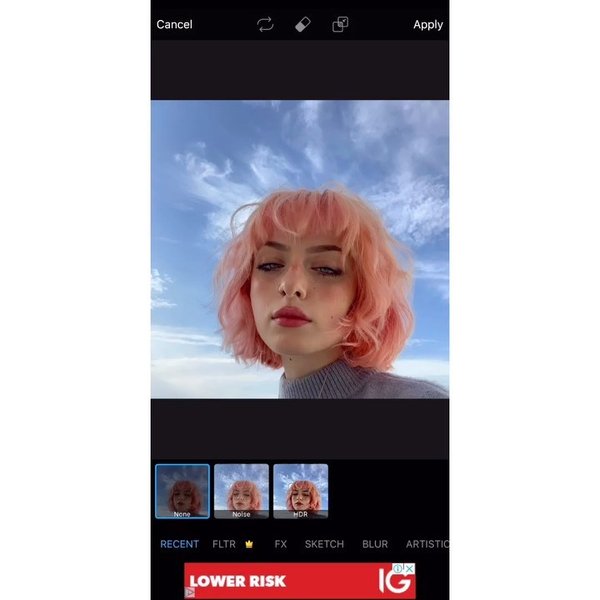
Task: Open the blend layers icon
Action: click(x=340, y=24)
